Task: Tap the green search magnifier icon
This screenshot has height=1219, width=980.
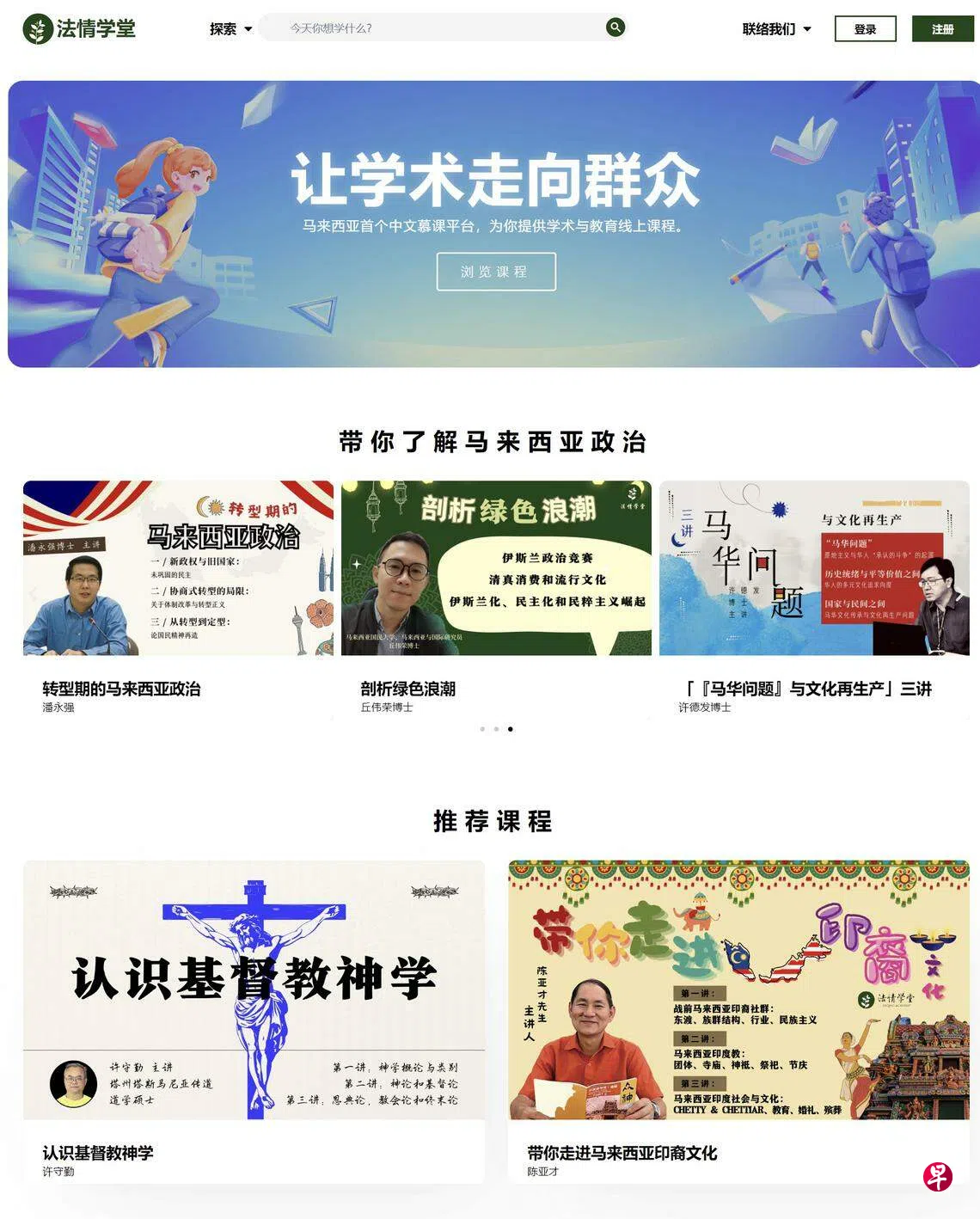Action: click(616, 28)
